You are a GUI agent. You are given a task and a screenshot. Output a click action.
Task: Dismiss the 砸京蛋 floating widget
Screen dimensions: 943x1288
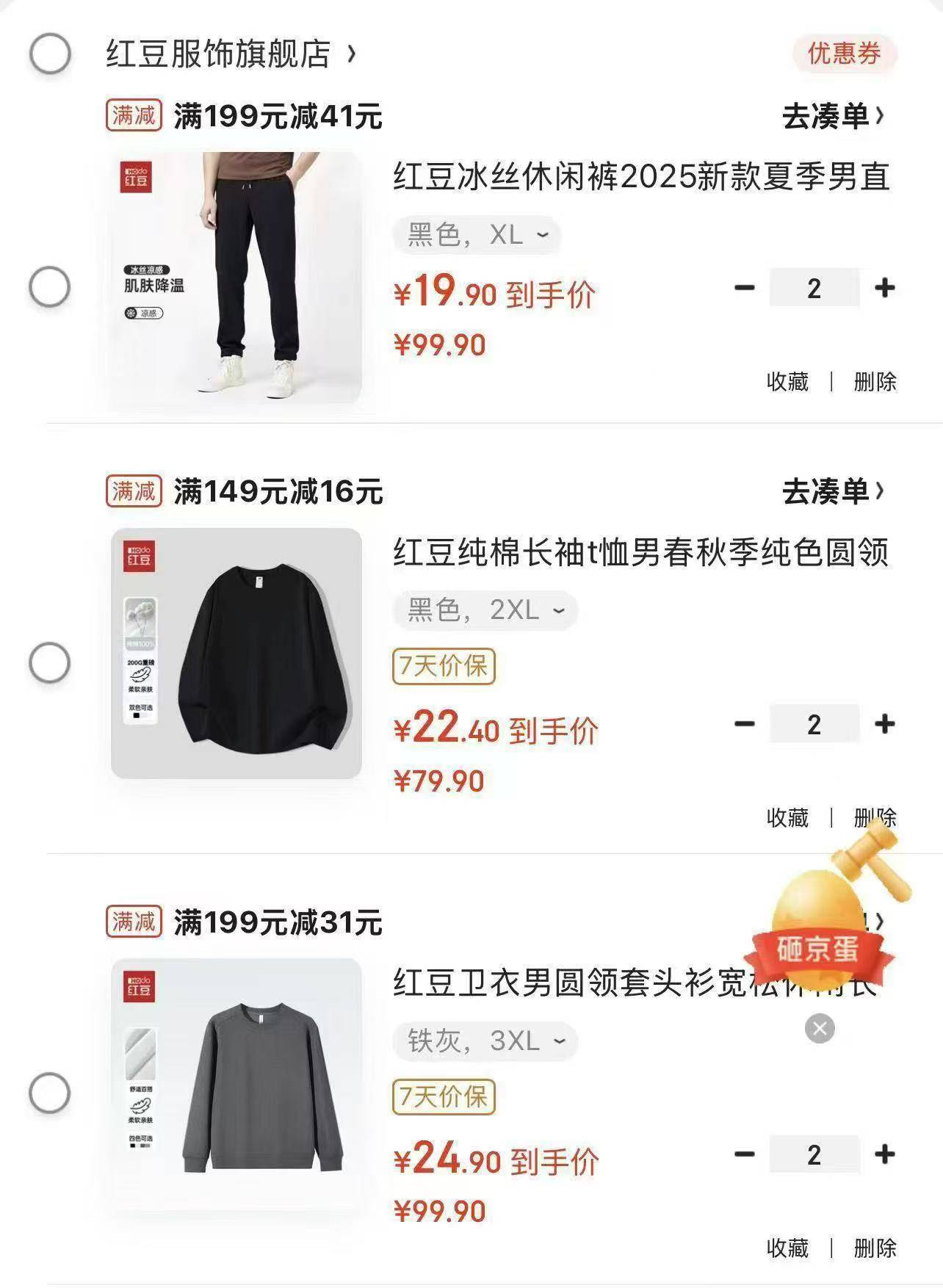coord(820,1028)
